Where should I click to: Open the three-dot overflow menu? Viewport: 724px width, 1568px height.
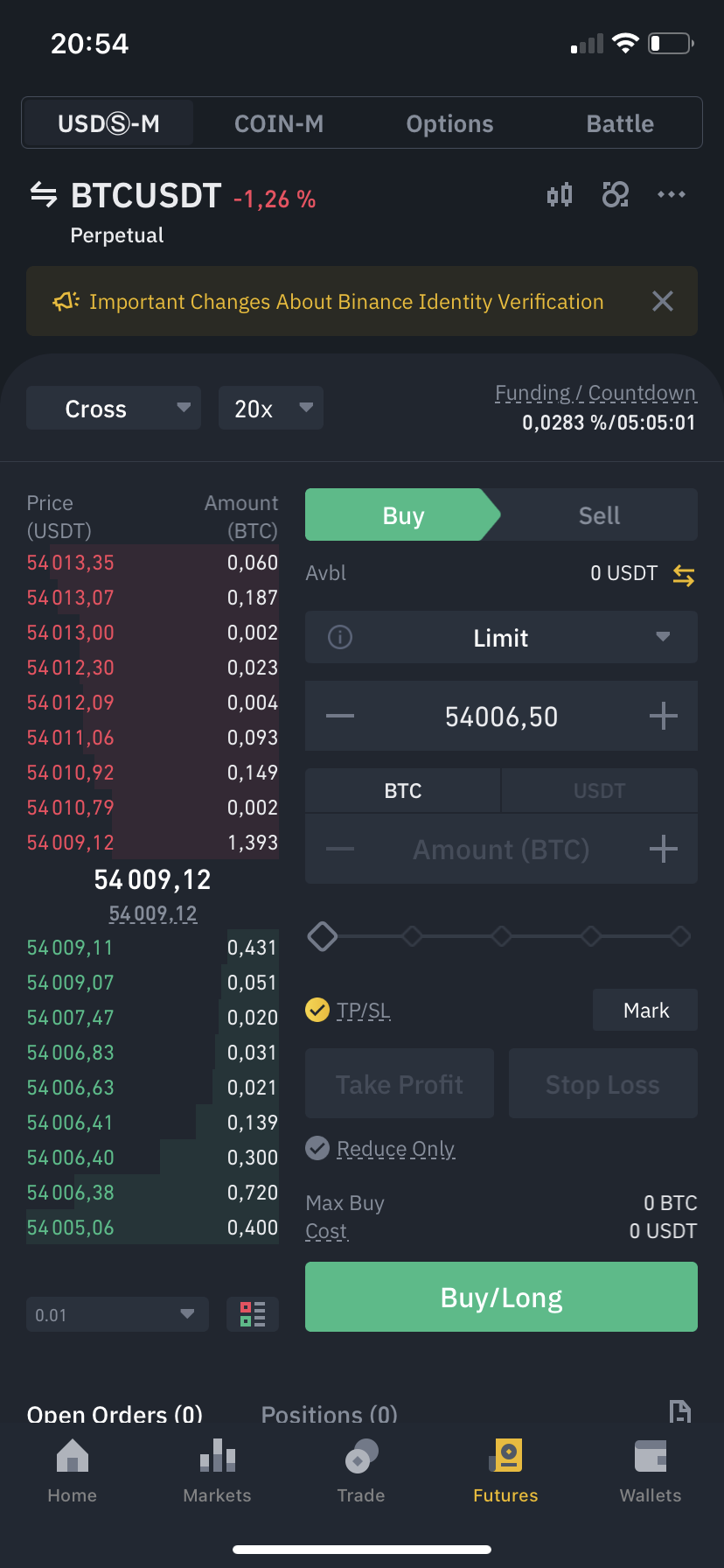point(672,194)
